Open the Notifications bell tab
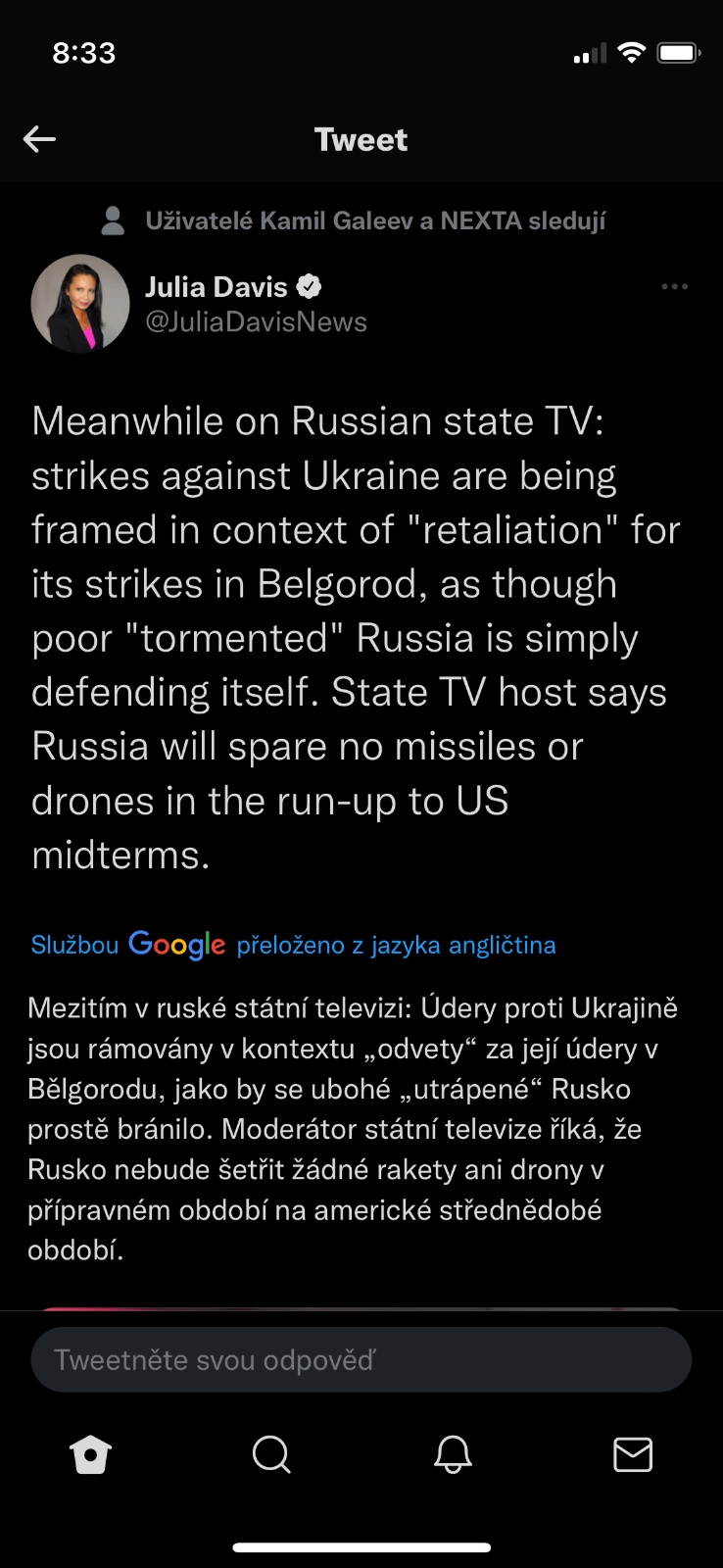The image size is (723, 1568). point(453,1455)
